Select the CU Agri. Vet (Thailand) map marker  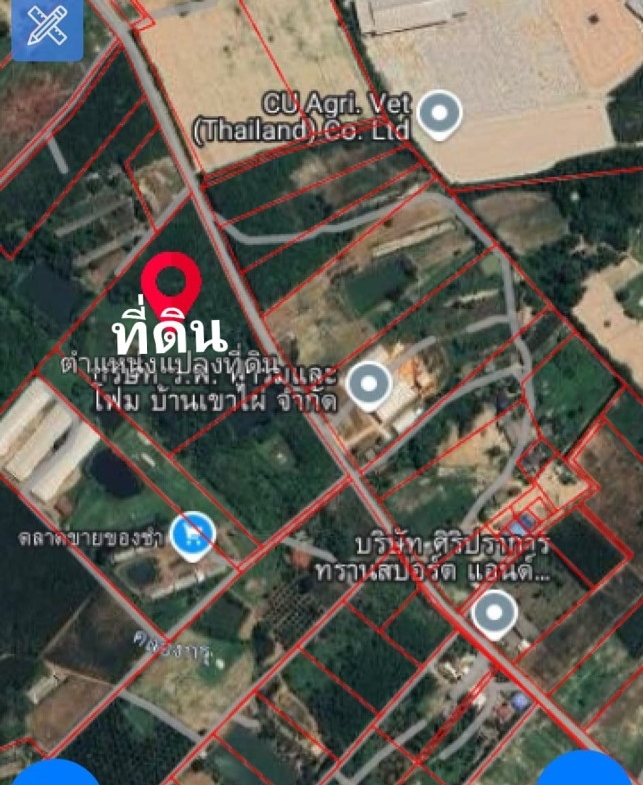(x=438, y=113)
